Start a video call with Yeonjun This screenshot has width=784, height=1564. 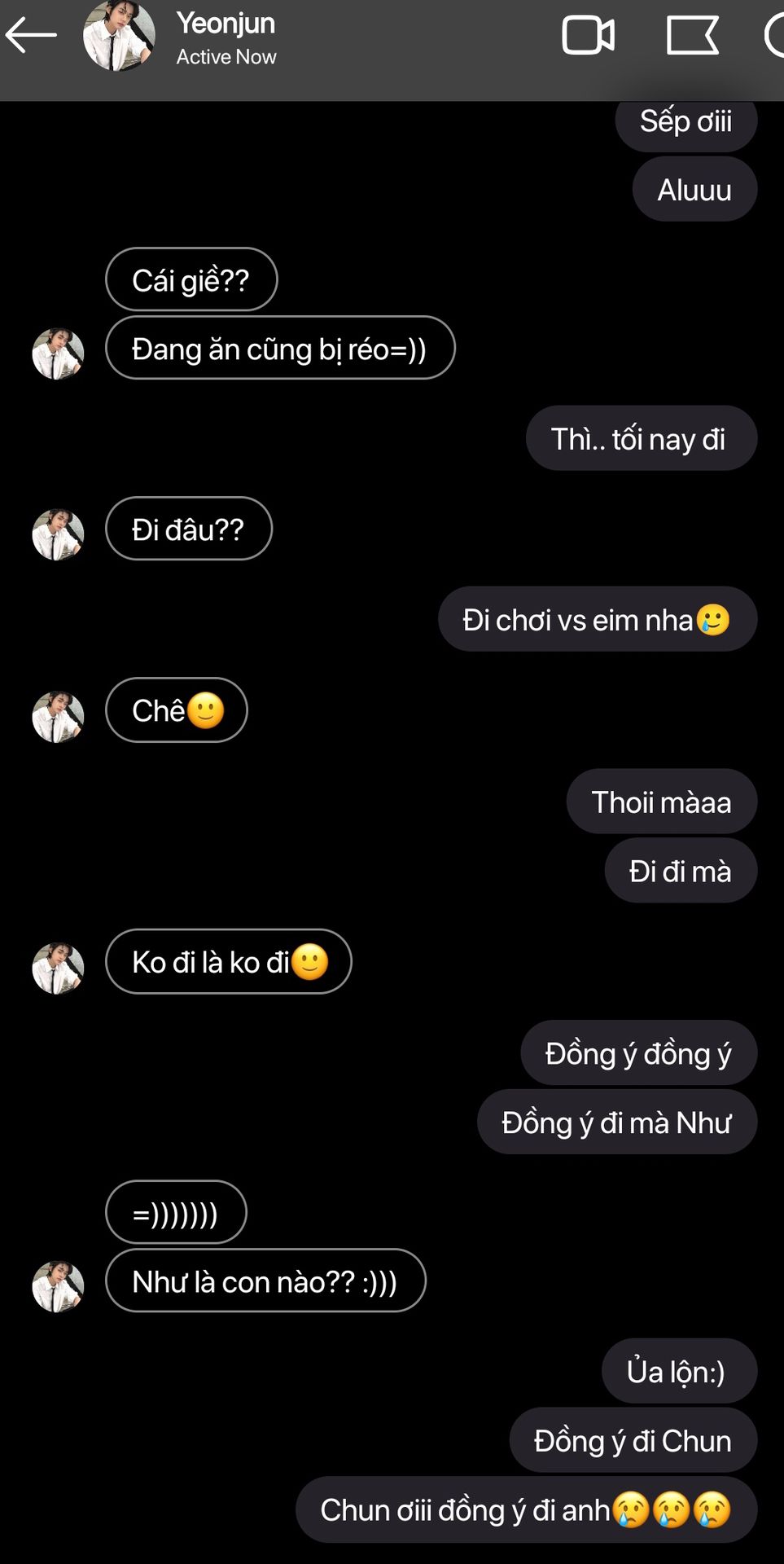pyautogui.click(x=588, y=36)
